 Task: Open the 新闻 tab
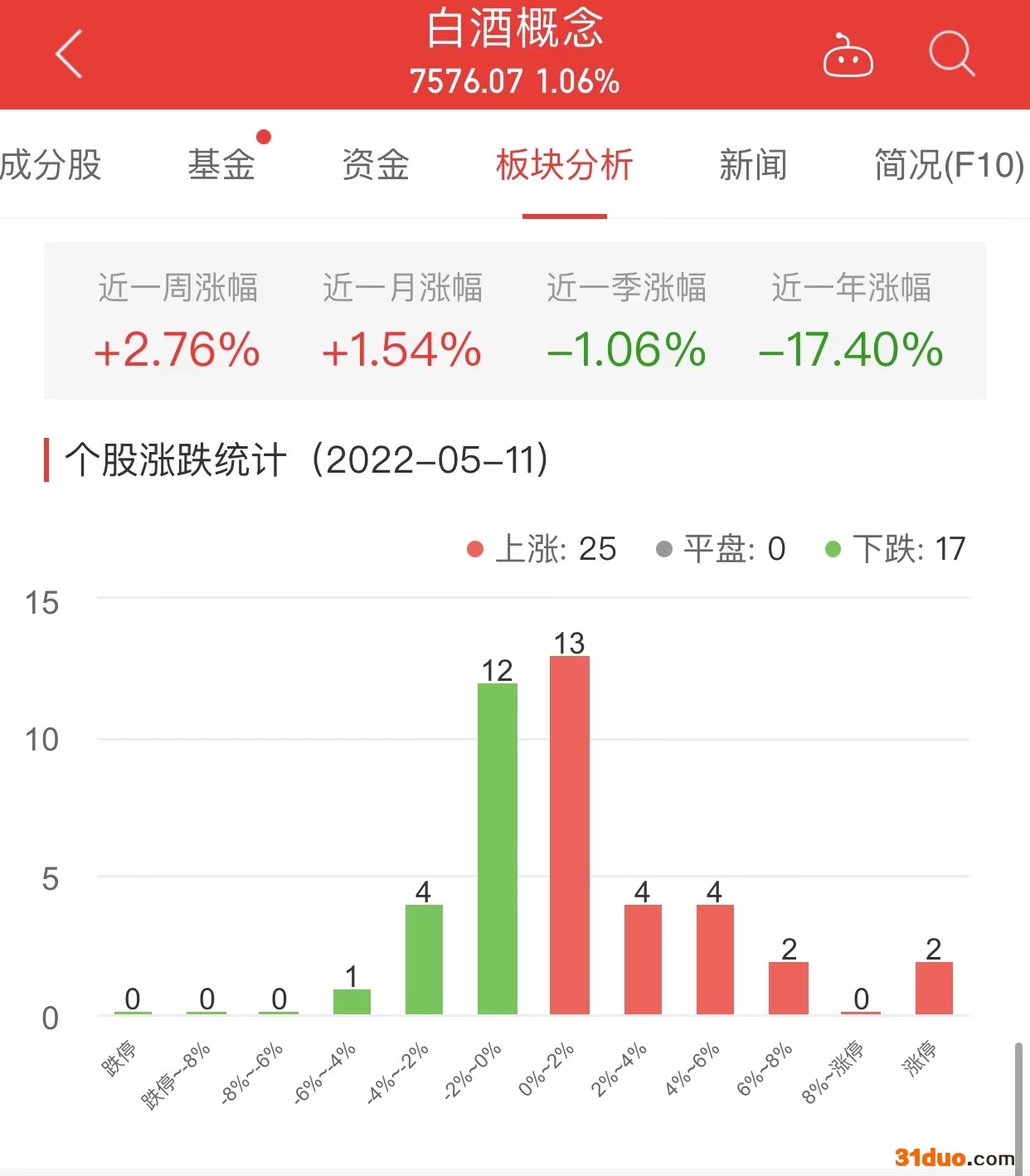point(752,165)
